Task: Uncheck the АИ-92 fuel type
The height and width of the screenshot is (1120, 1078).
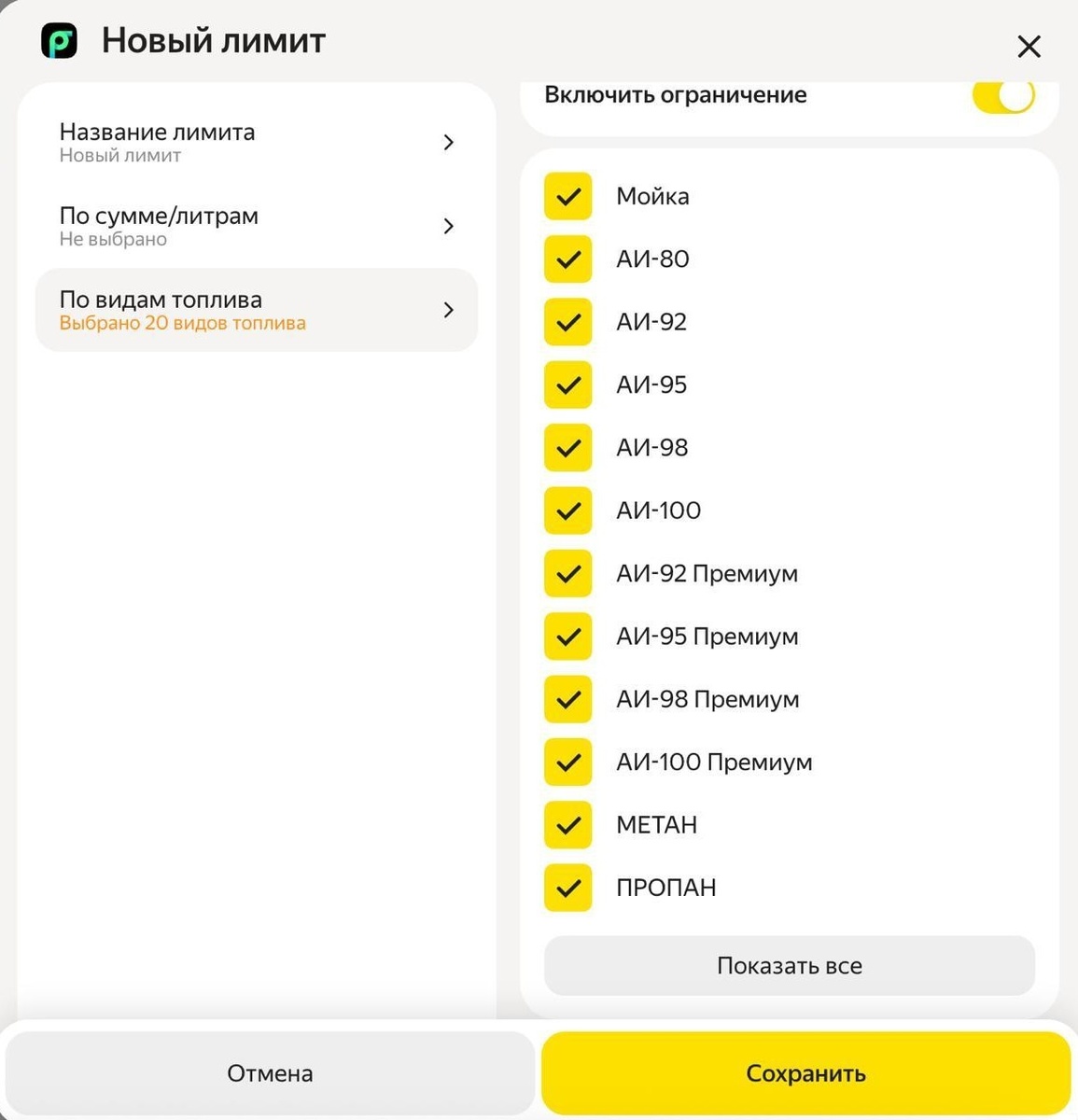Action: click(x=567, y=322)
